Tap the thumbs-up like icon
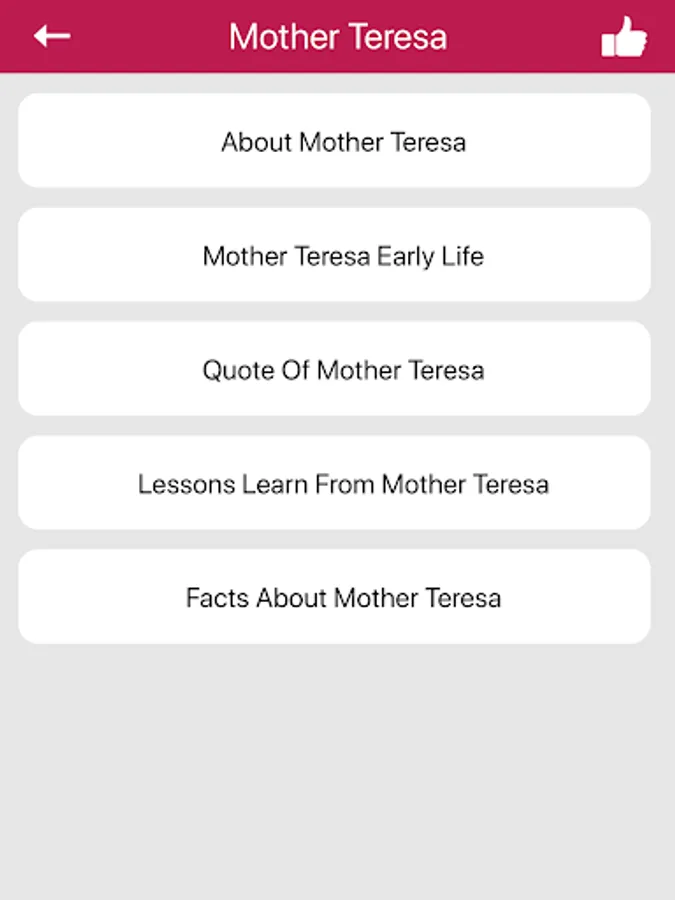Viewport: 675px width, 900px height. tap(624, 37)
